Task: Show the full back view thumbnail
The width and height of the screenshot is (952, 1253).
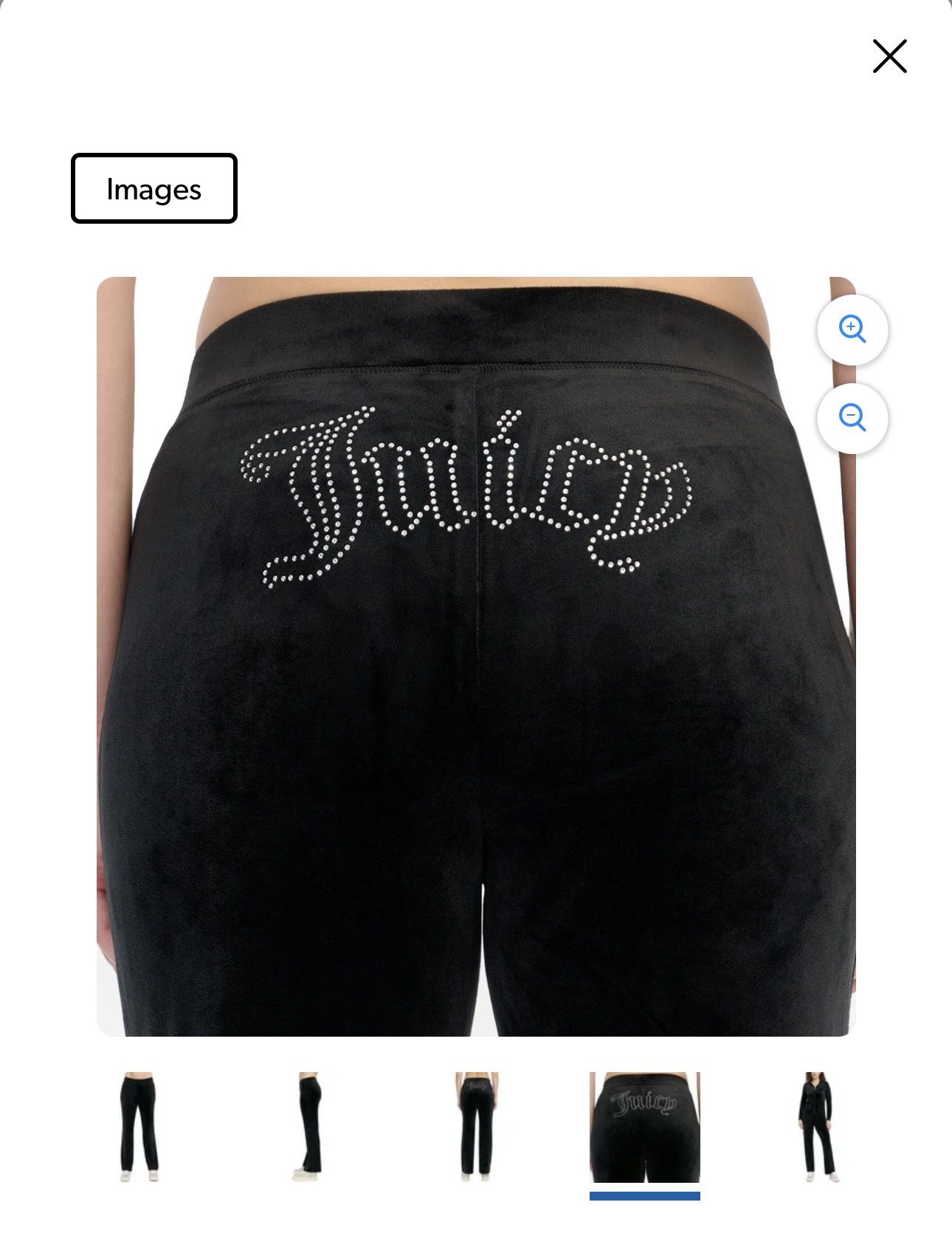Action: tap(476, 1127)
